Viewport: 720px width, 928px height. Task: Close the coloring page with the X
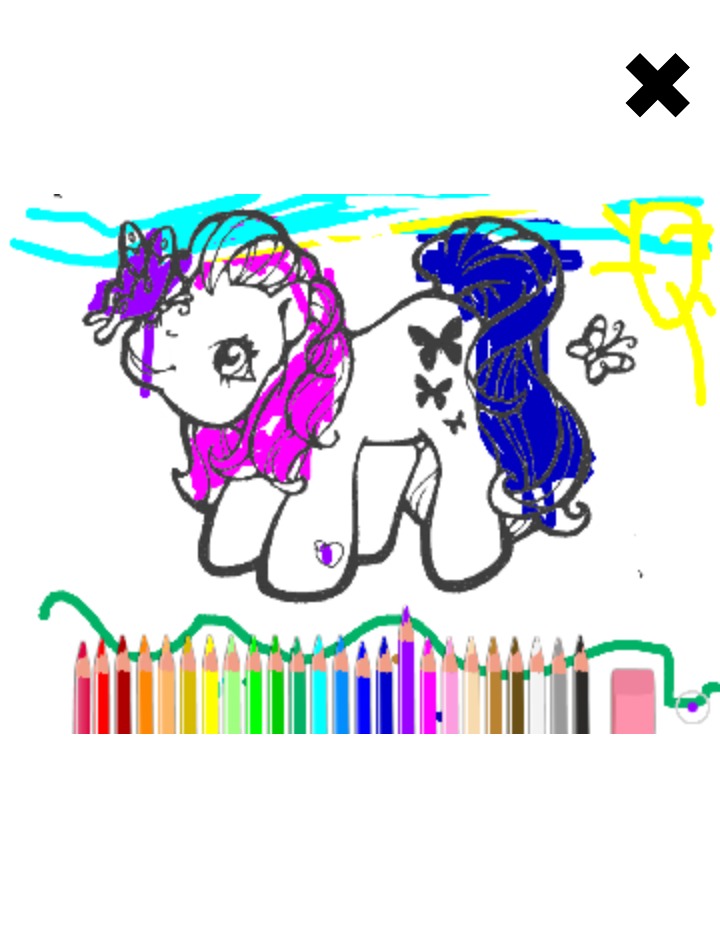click(x=657, y=86)
